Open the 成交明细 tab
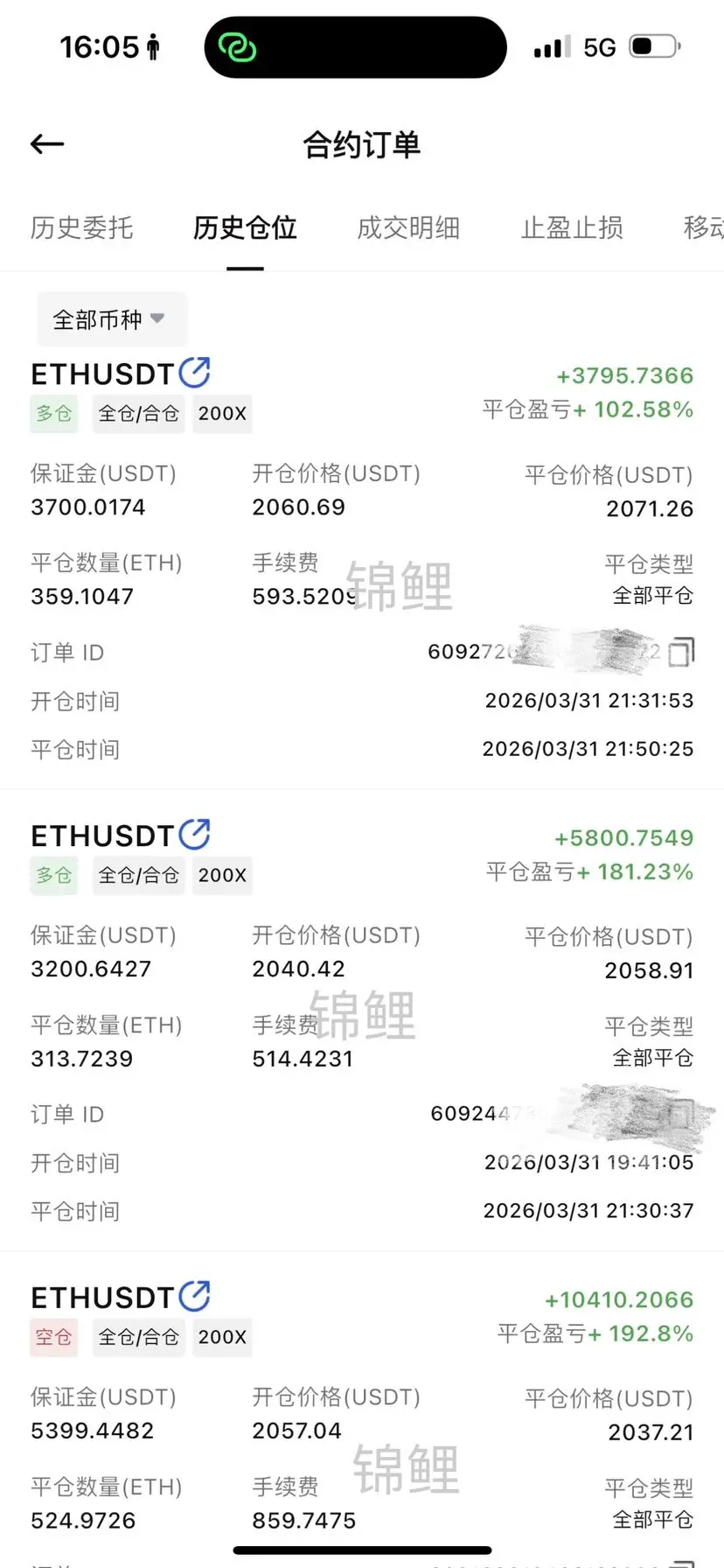This screenshot has width=724, height=1568. pos(408,228)
